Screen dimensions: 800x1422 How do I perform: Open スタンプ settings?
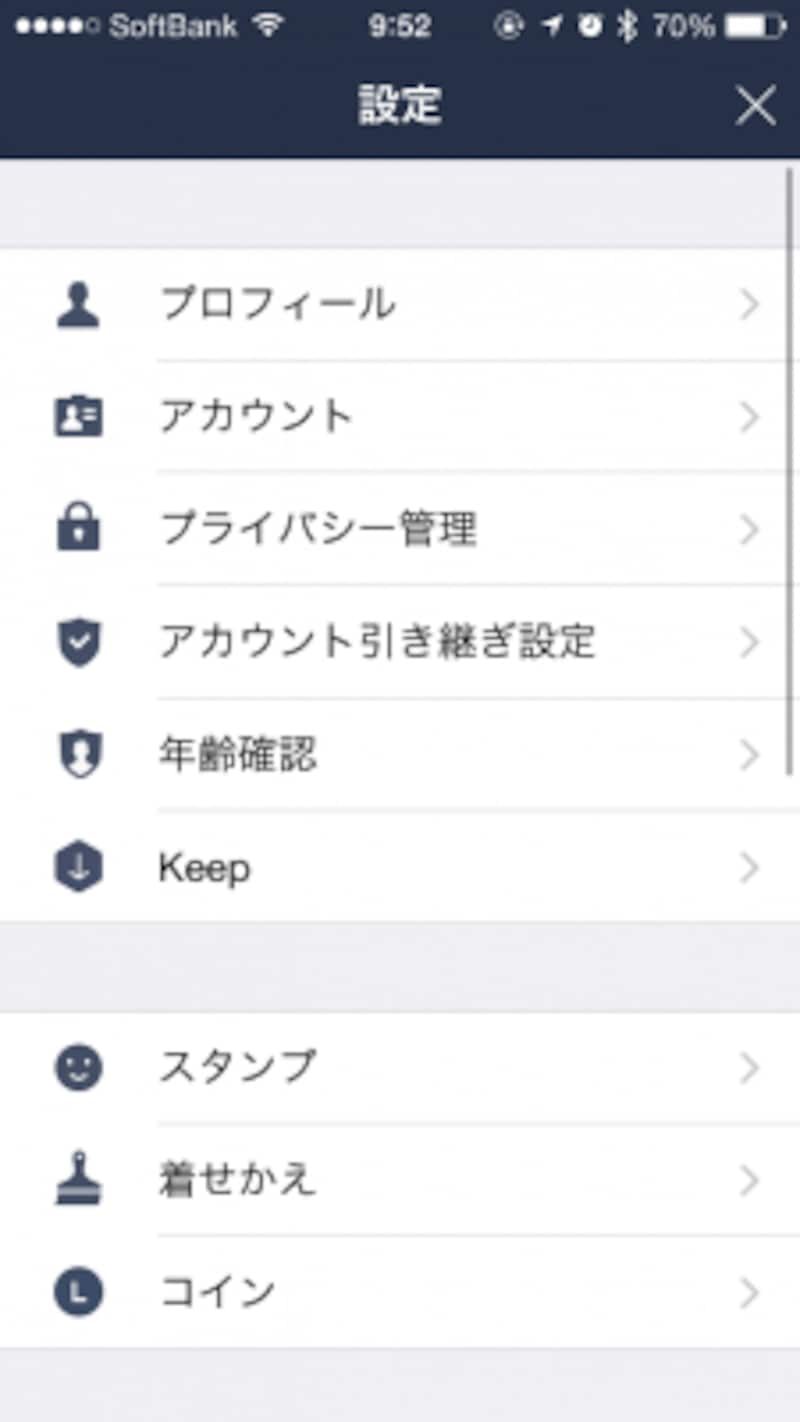tap(400, 1068)
